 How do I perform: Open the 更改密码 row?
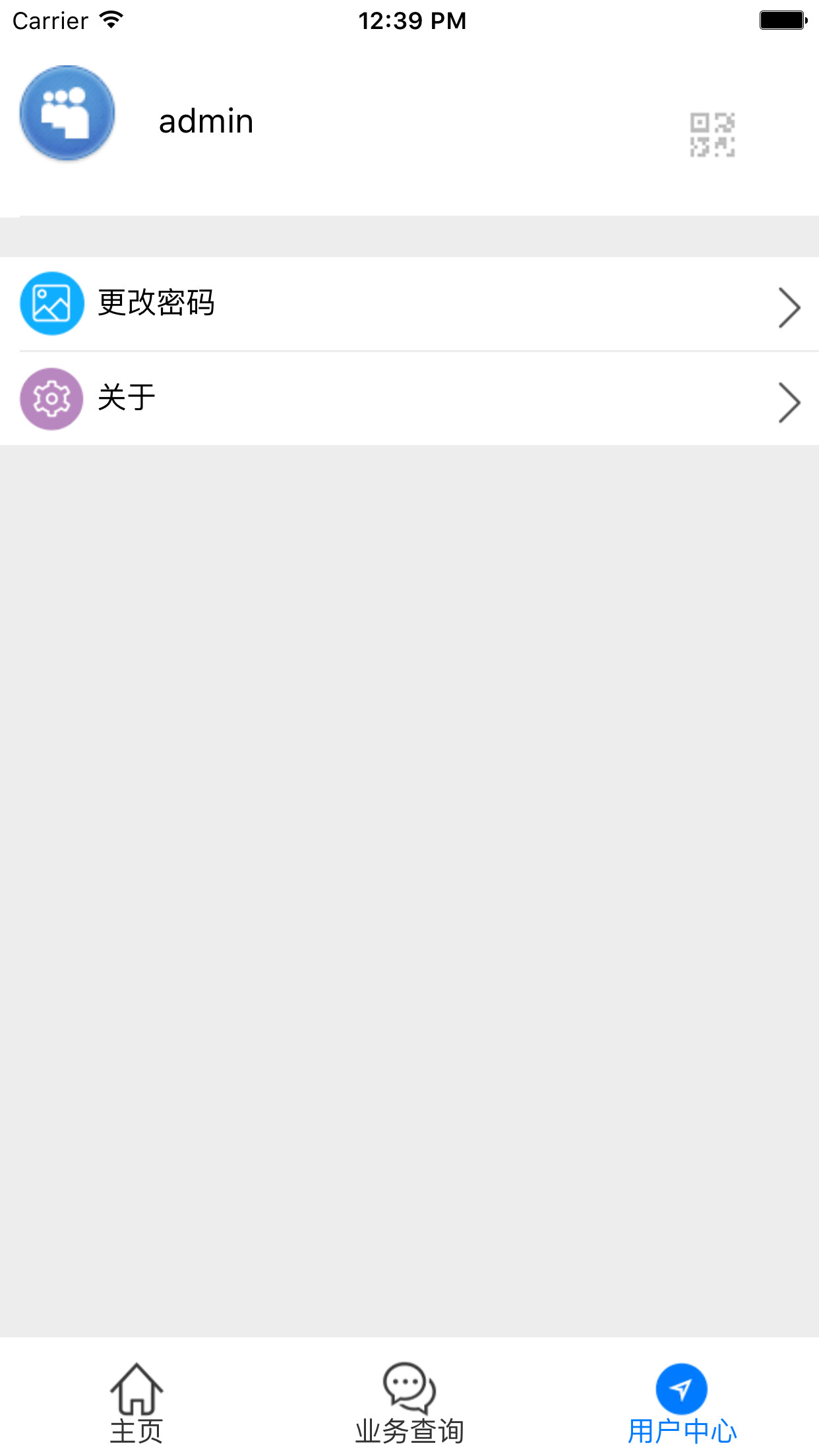click(409, 304)
